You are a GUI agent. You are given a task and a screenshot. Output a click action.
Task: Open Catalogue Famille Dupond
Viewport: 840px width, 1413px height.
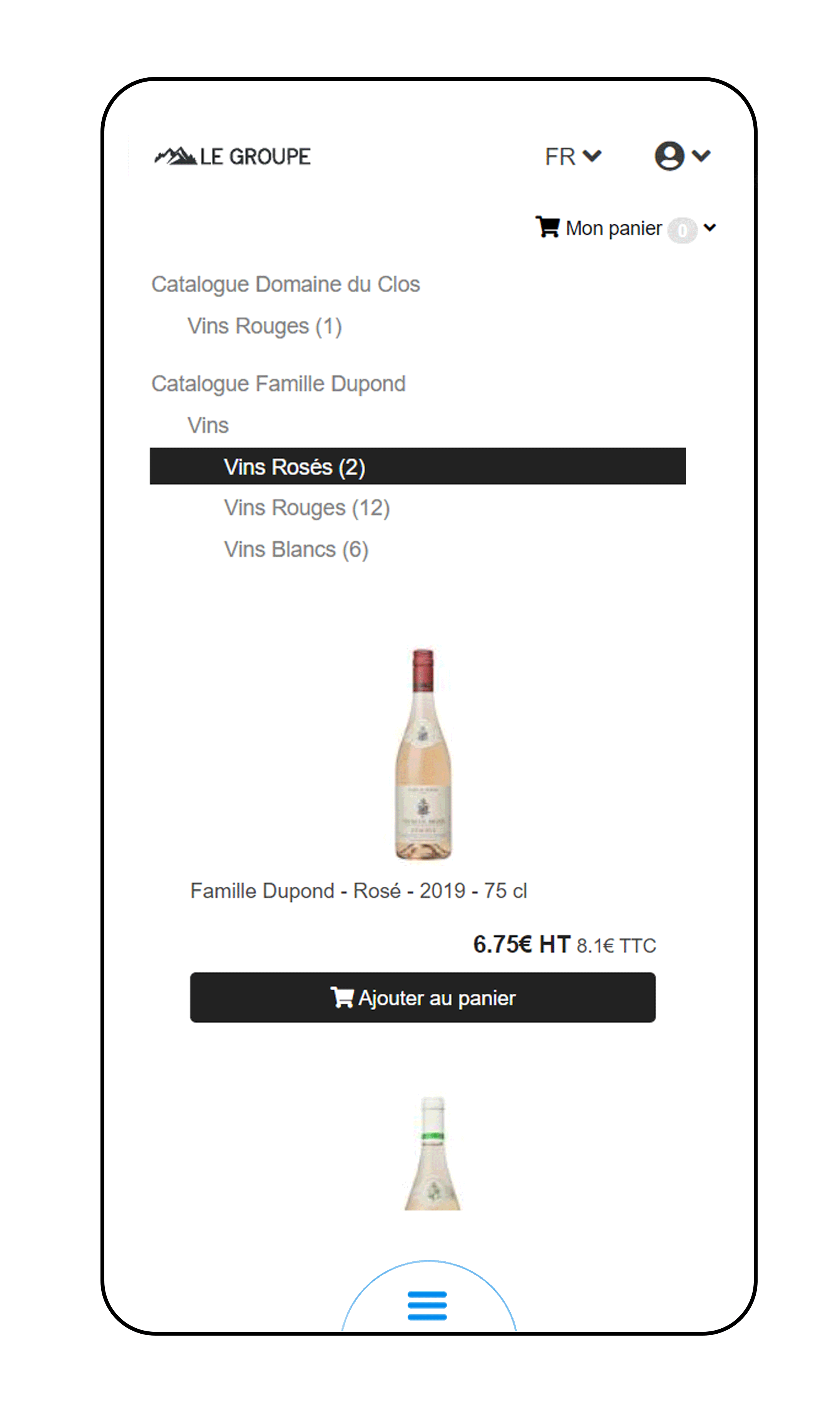(278, 384)
